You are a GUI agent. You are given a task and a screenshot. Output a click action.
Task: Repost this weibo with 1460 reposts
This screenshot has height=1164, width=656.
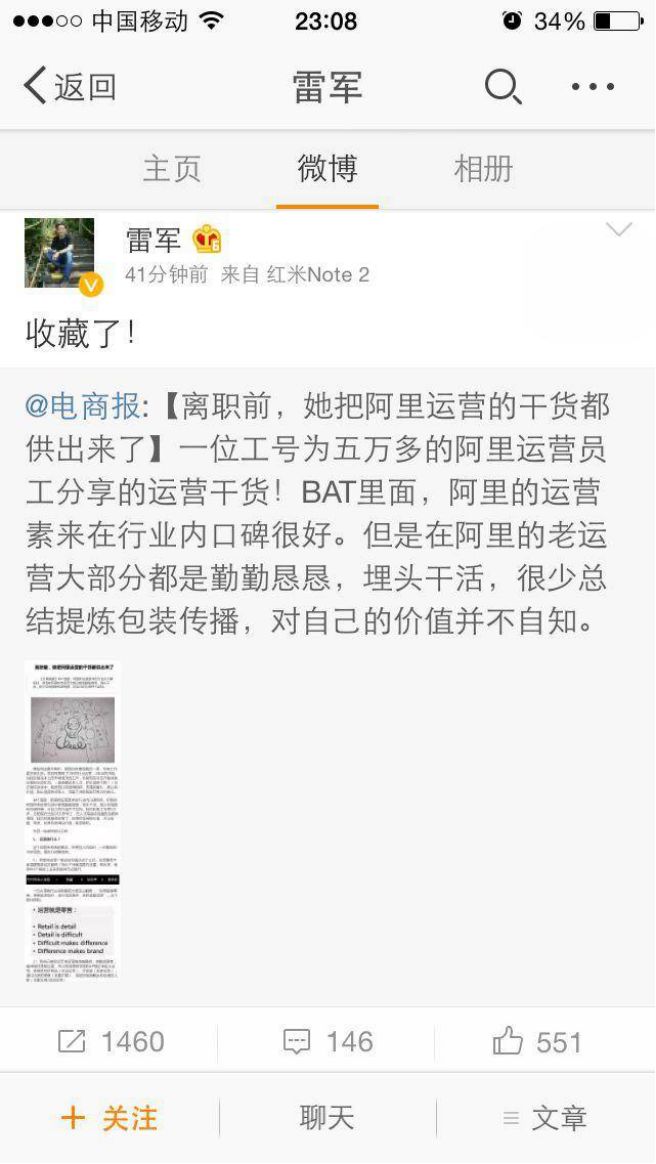(x=110, y=1042)
